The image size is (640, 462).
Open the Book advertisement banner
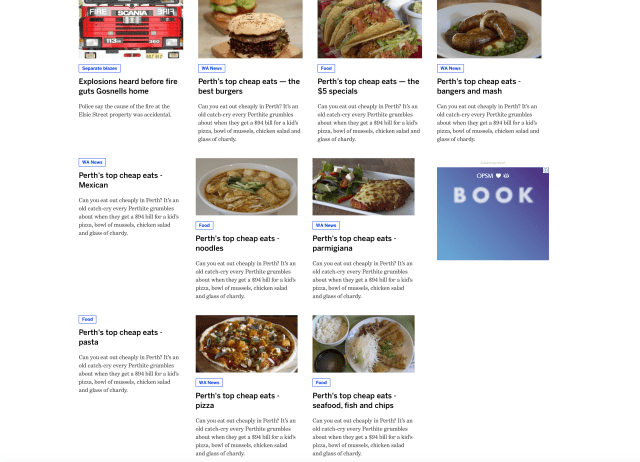click(x=492, y=213)
